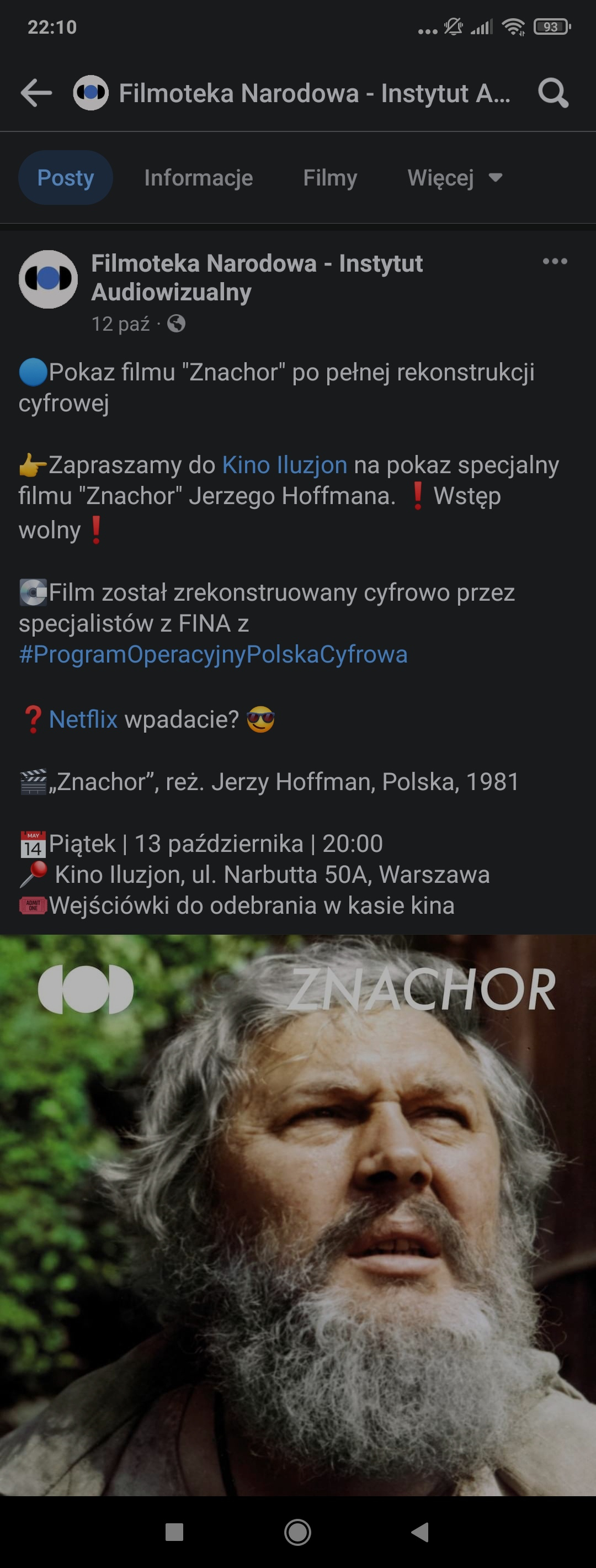Open recent apps with the square button

[174, 1532]
